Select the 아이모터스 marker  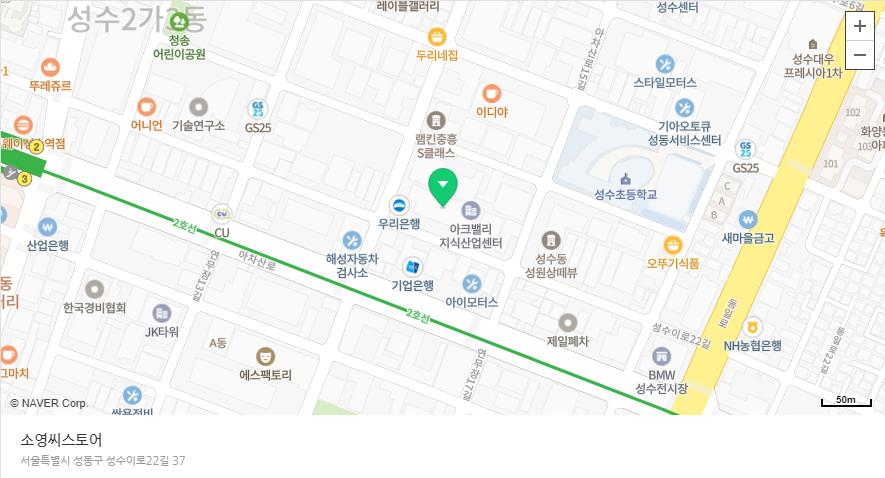[x=471, y=283]
